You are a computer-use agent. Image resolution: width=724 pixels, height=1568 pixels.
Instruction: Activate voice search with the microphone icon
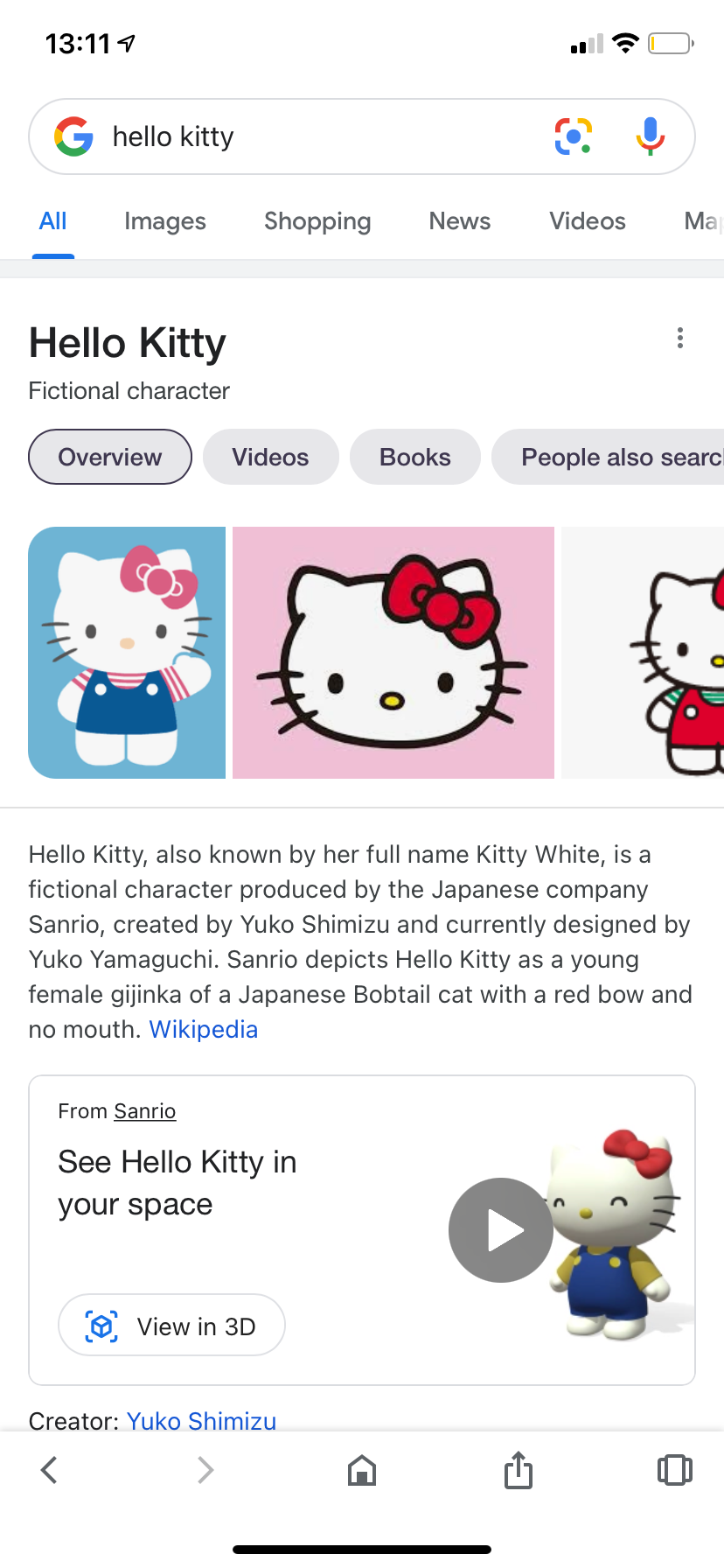[x=649, y=136]
